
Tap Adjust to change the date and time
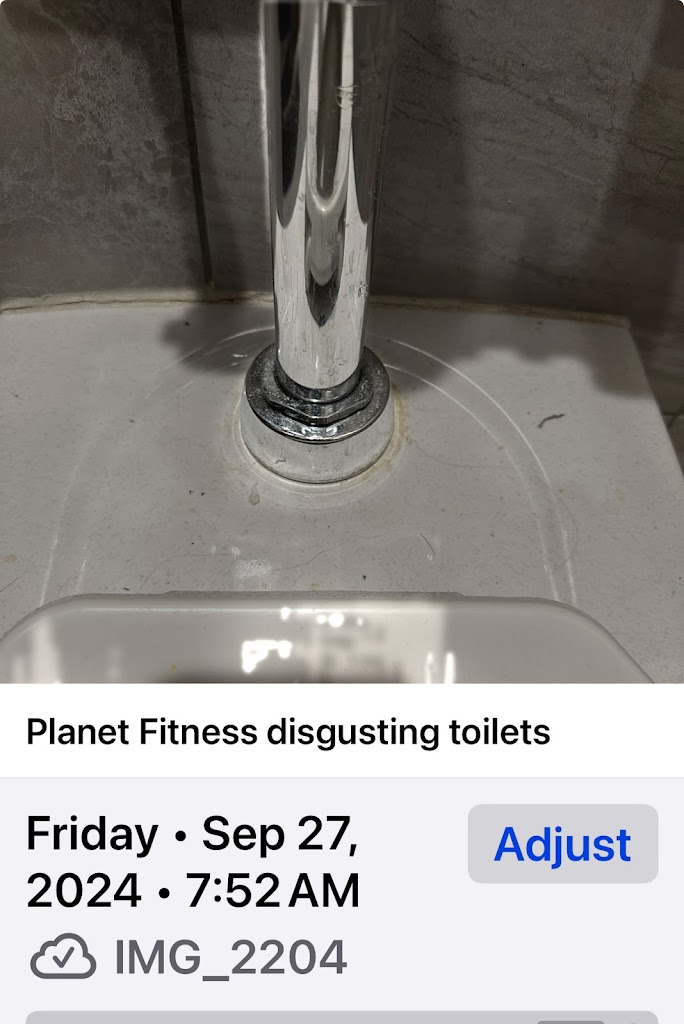(562, 844)
